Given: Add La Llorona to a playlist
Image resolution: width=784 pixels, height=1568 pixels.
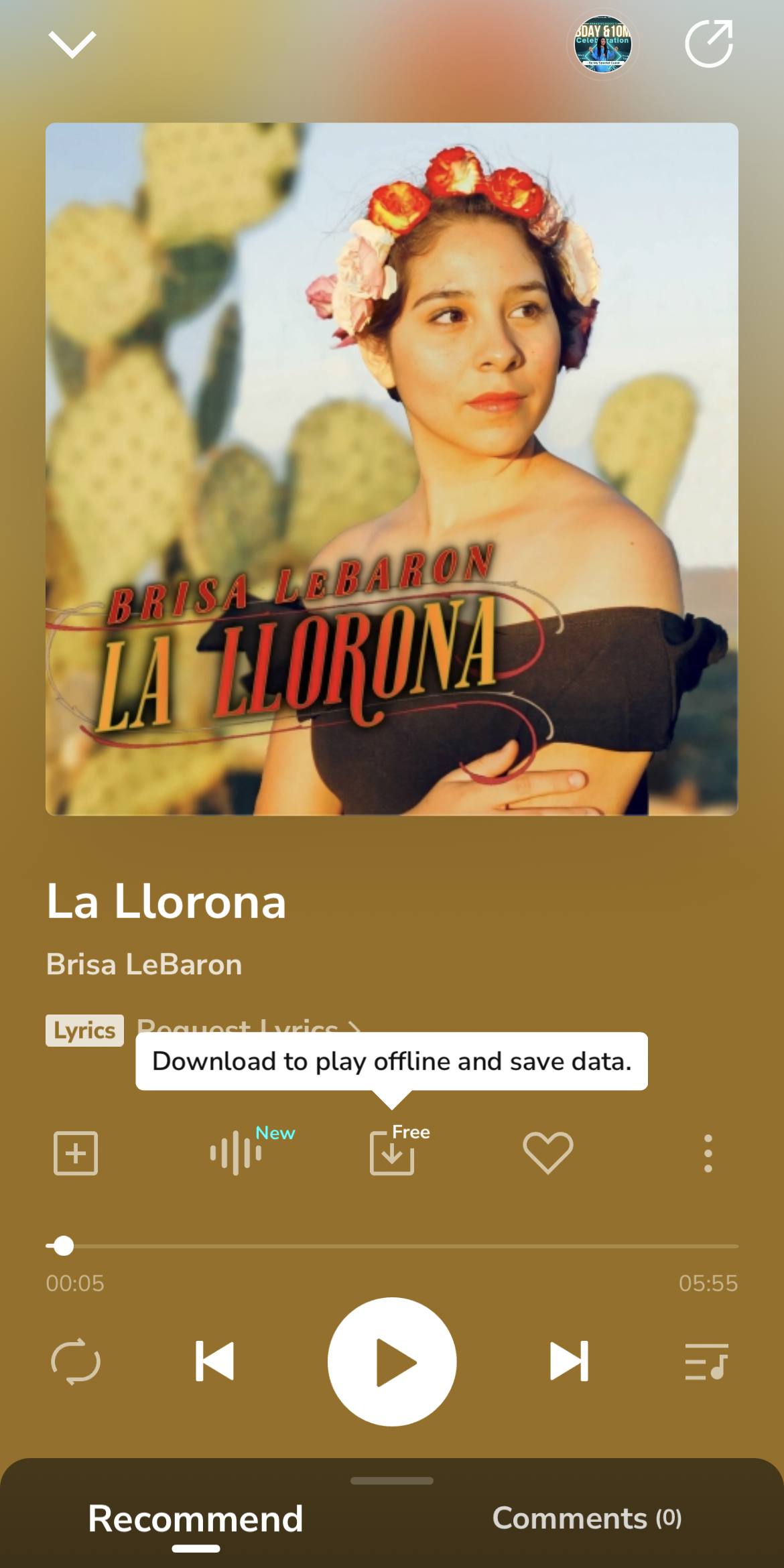Looking at the screenshot, I should tap(76, 1153).
